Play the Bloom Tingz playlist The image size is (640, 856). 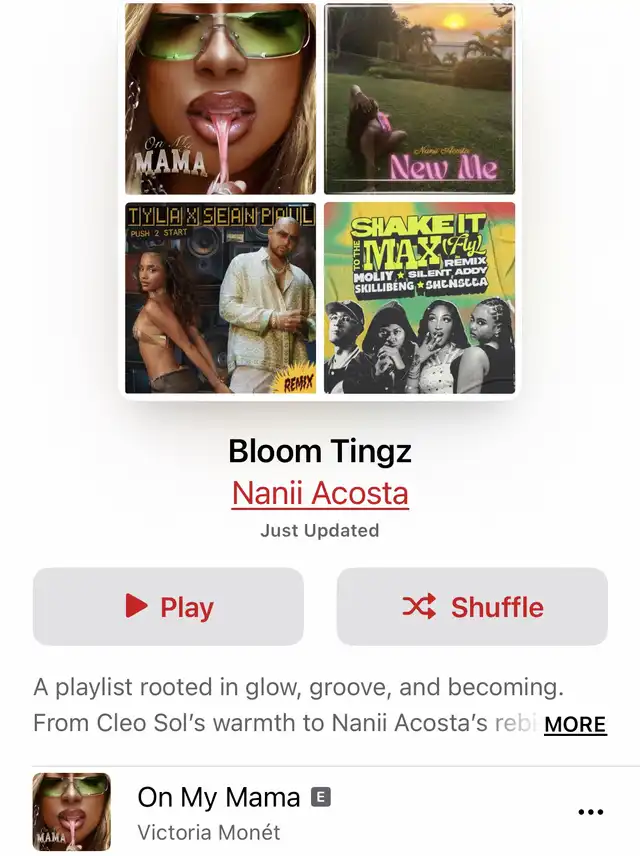(x=168, y=607)
